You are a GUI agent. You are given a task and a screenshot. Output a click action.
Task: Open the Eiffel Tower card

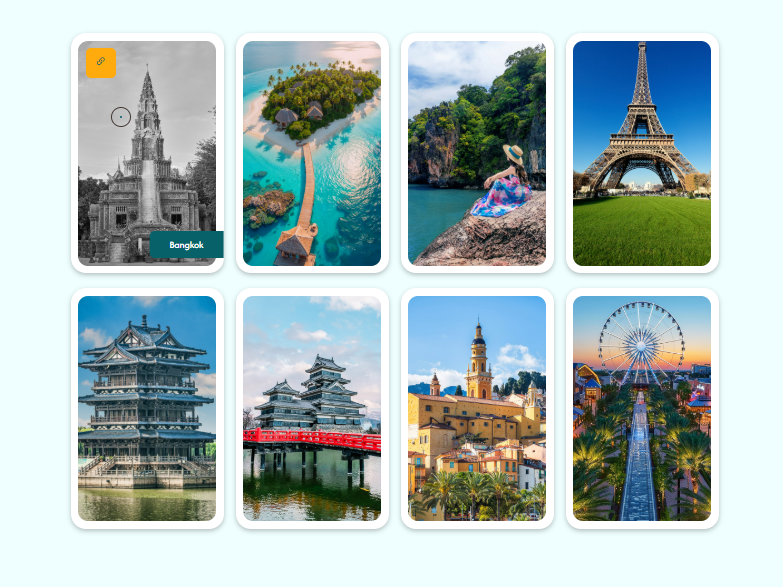point(642,153)
